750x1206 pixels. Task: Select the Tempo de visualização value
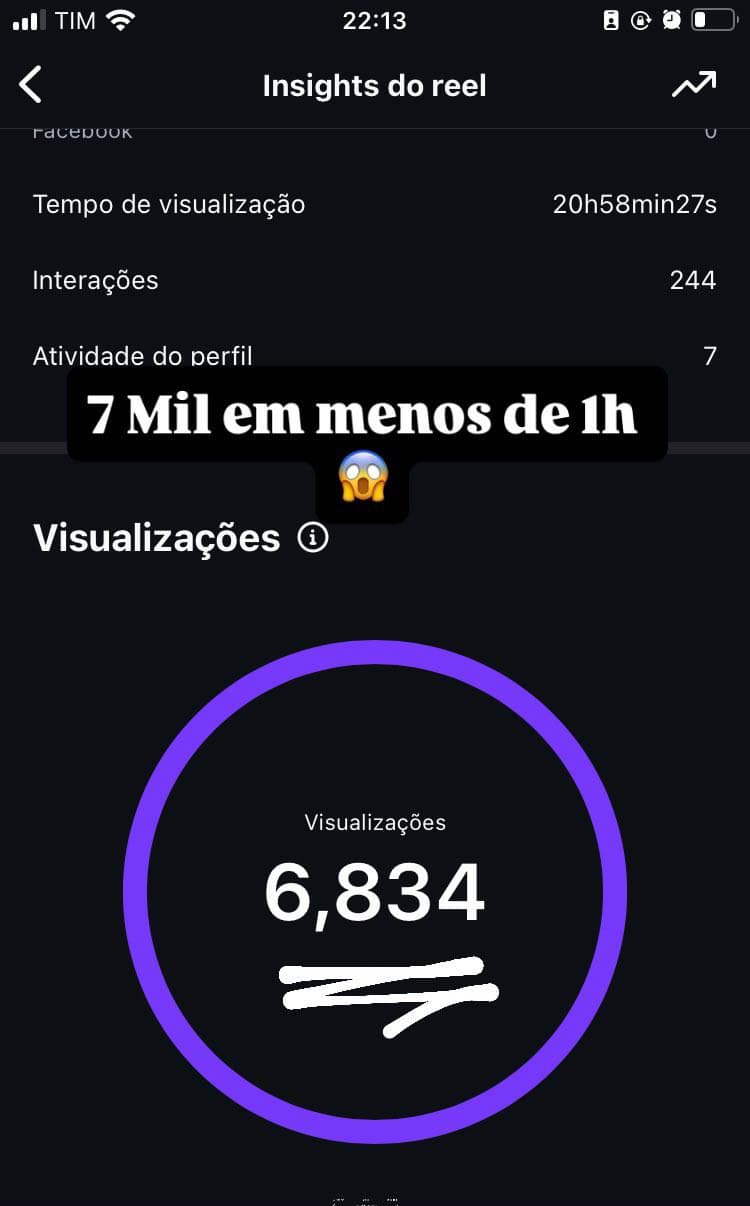coord(634,204)
